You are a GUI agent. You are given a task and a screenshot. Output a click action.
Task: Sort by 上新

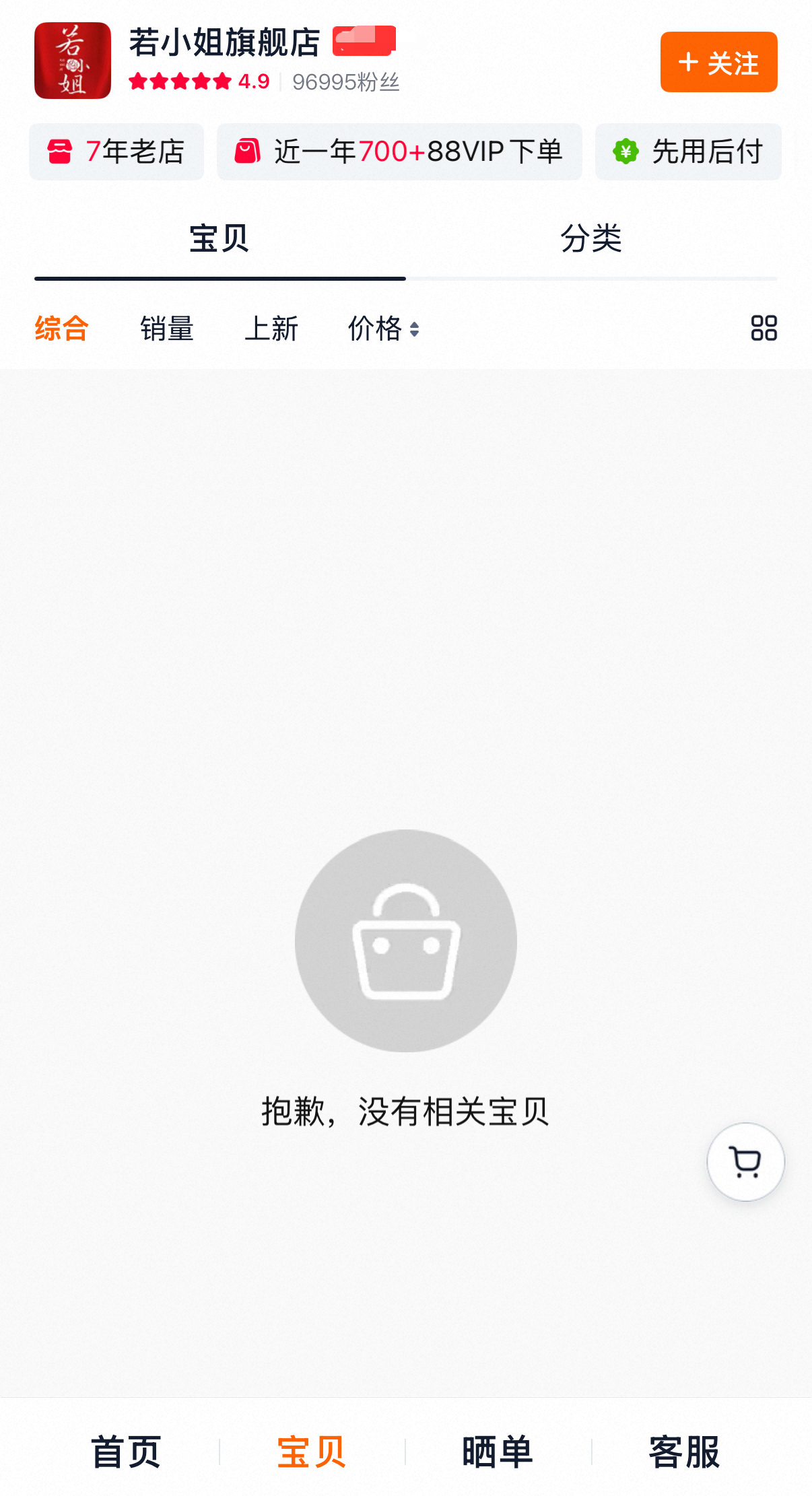tap(271, 329)
